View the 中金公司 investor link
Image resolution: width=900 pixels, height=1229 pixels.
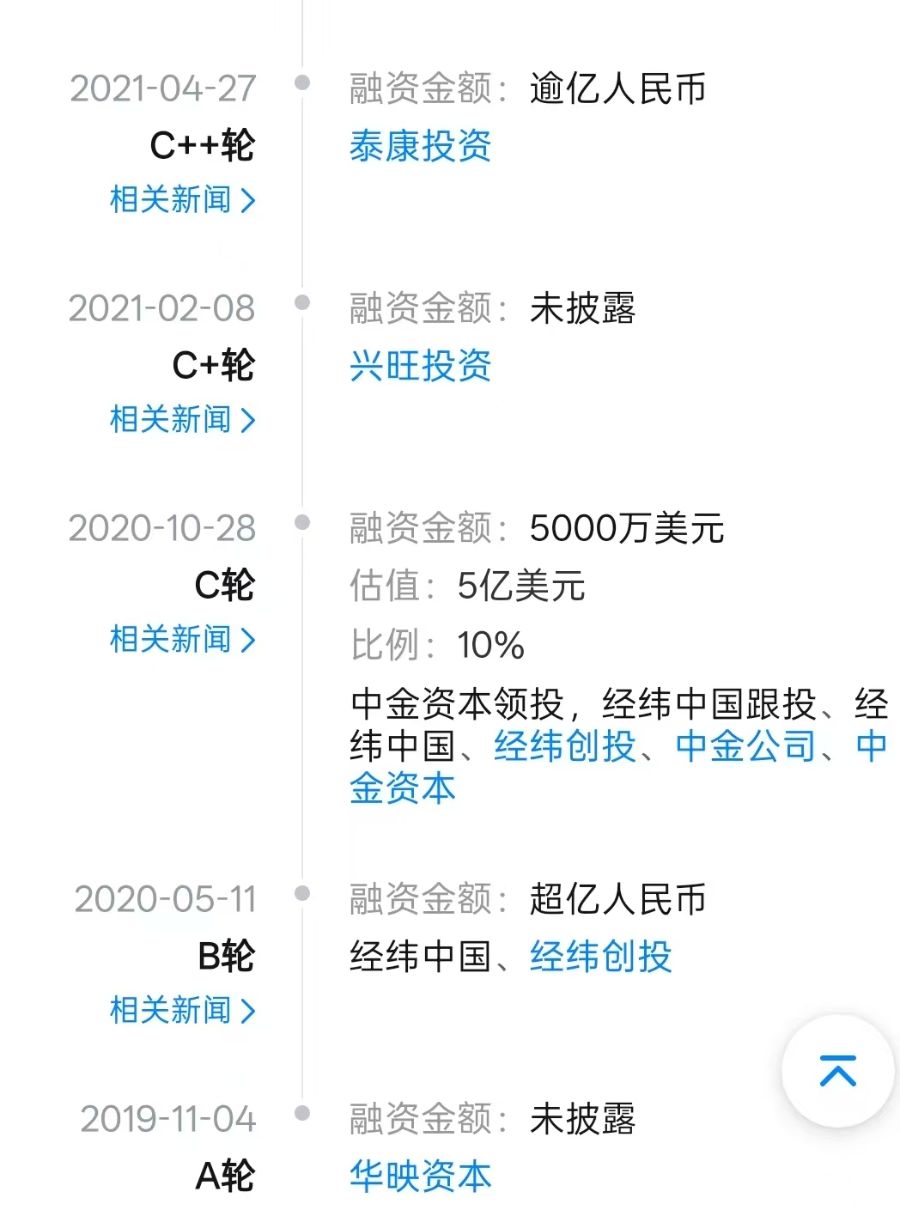click(x=746, y=746)
